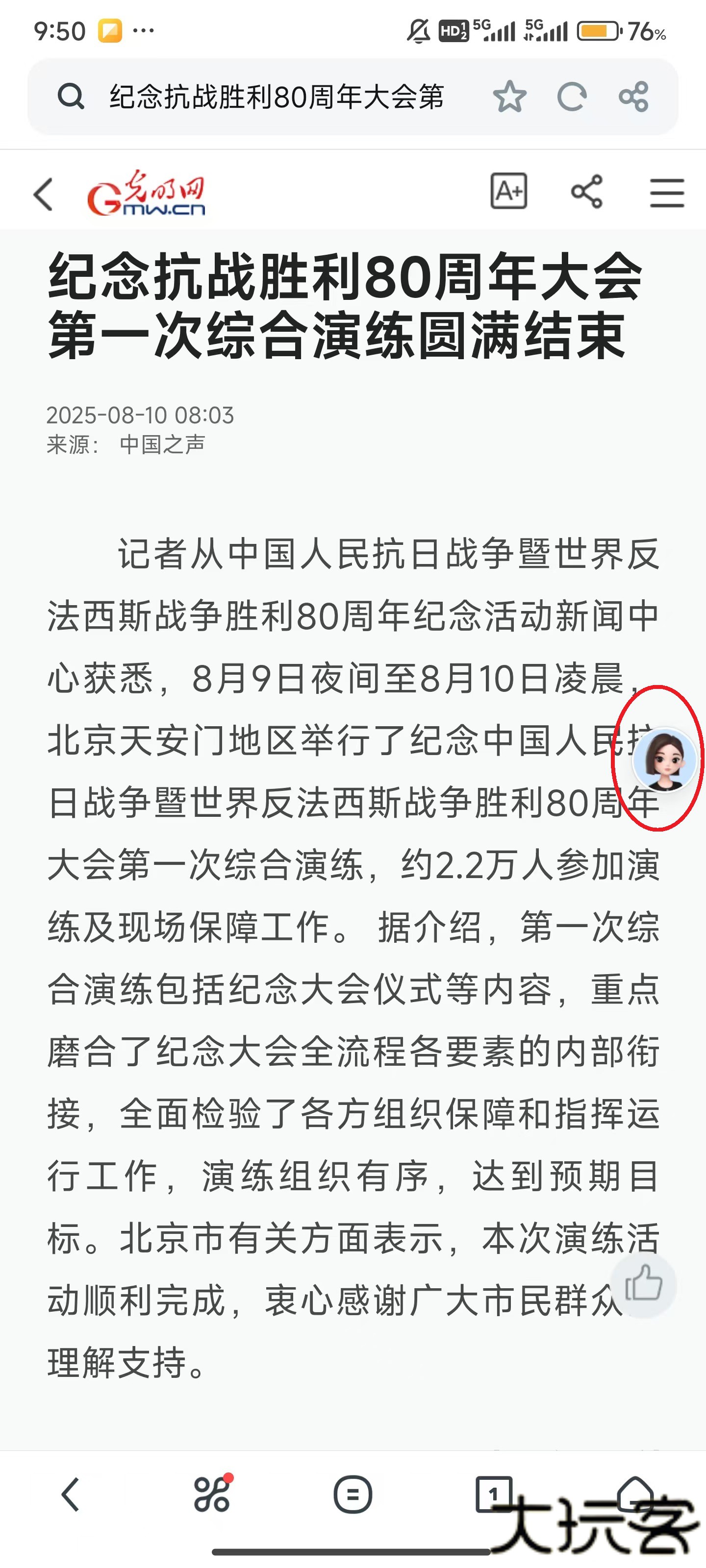Go back with bottom browser arrow

click(71, 1494)
